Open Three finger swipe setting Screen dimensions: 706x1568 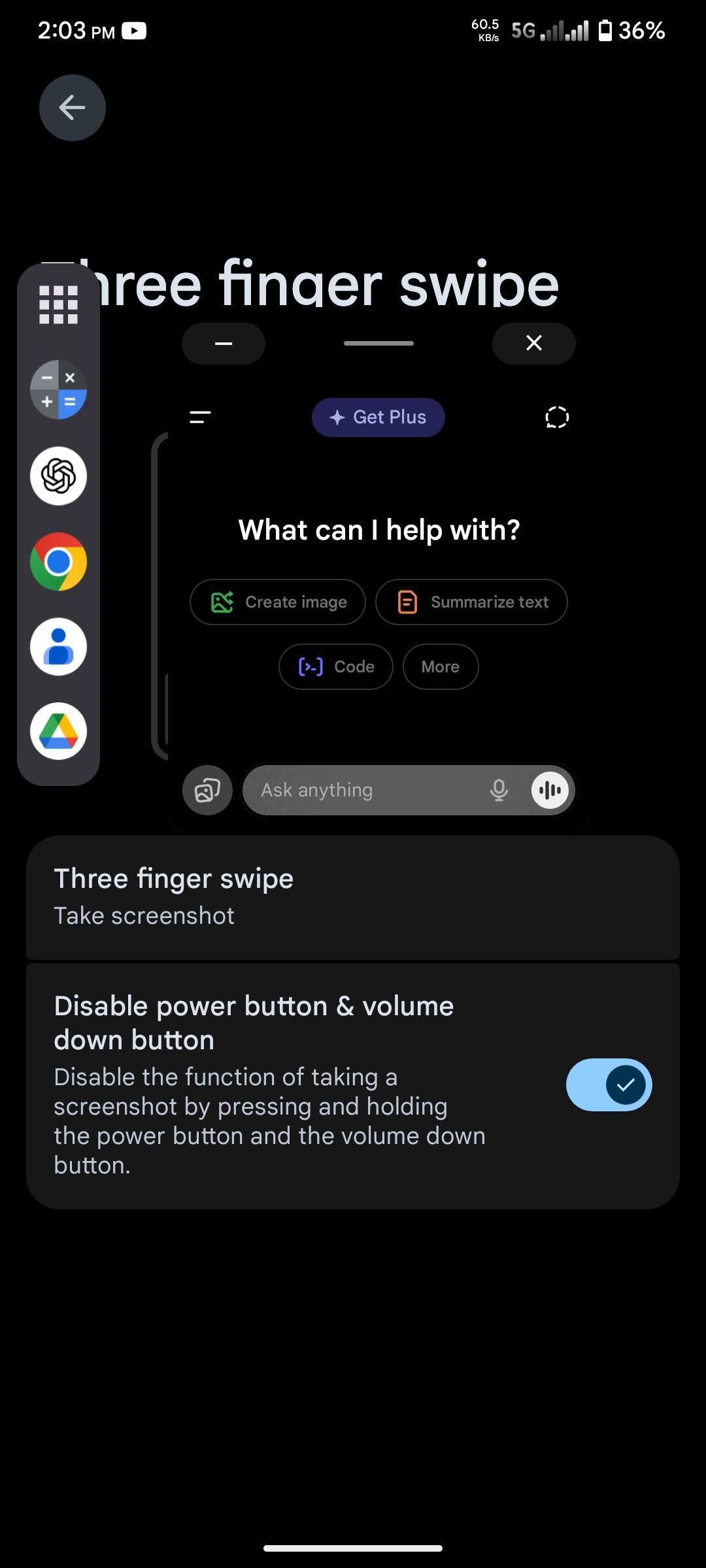[353, 897]
